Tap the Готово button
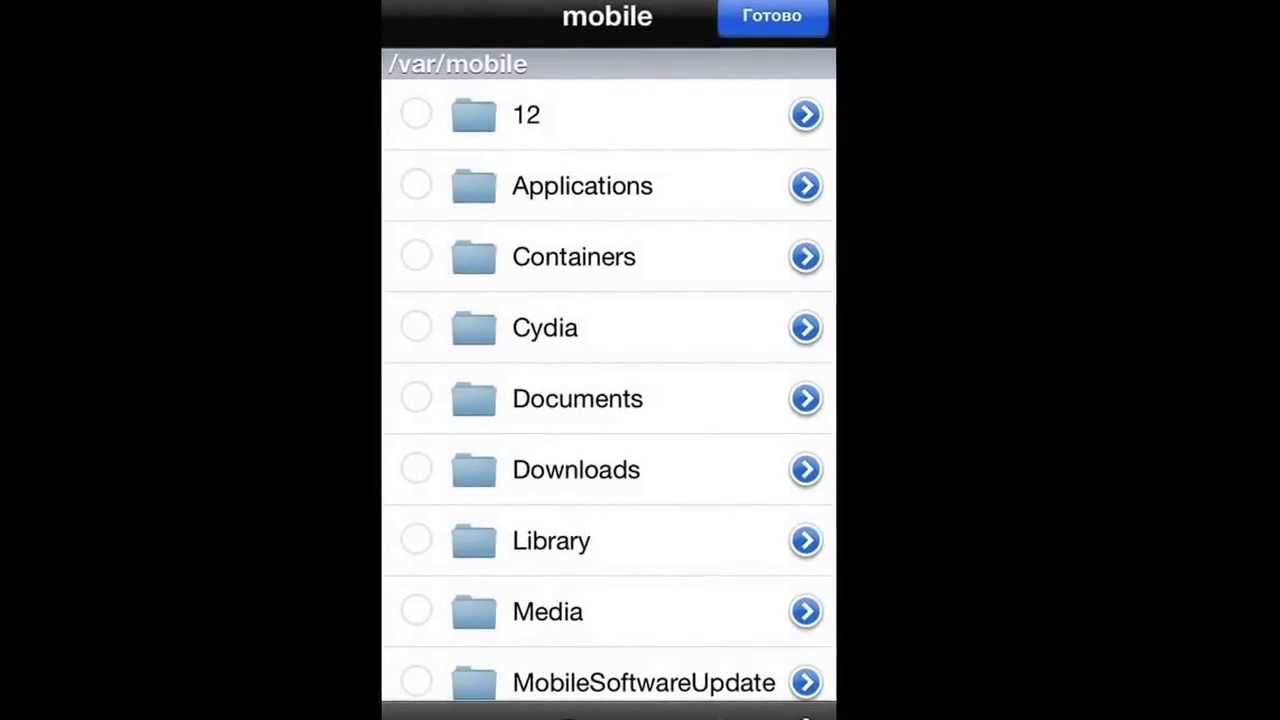 point(772,17)
